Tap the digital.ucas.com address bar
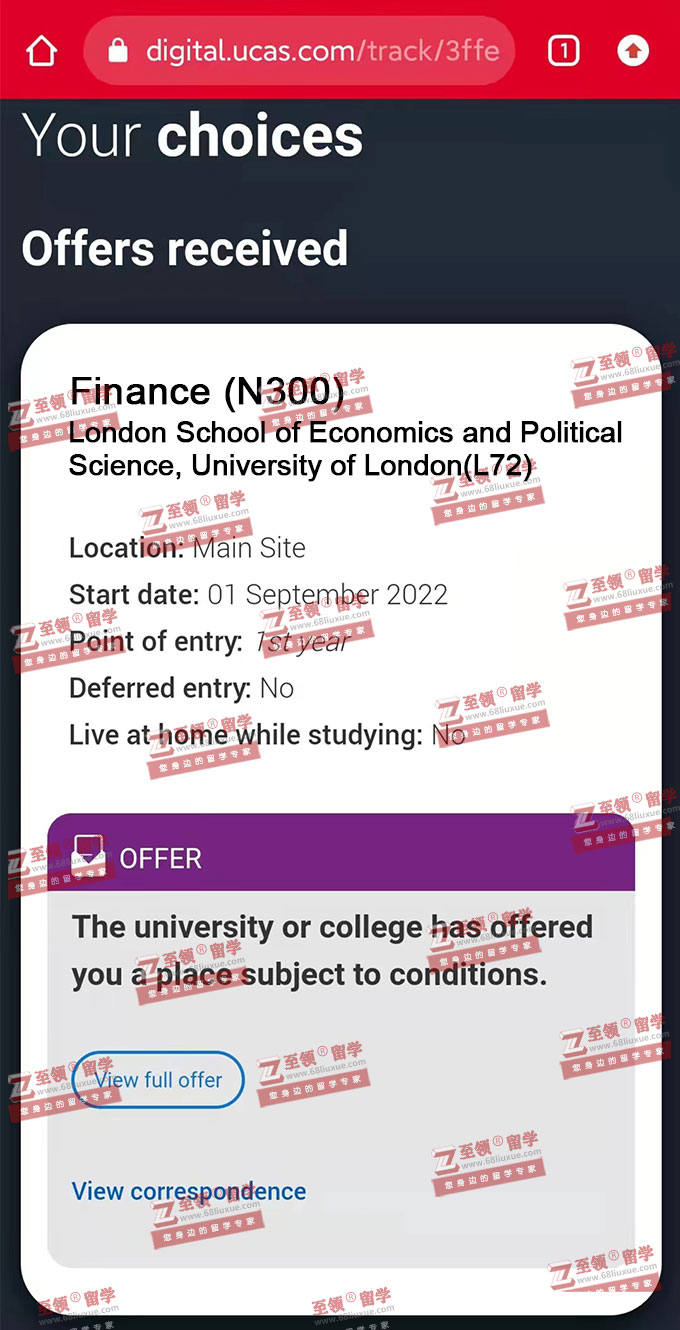 [x=300, y=50]
